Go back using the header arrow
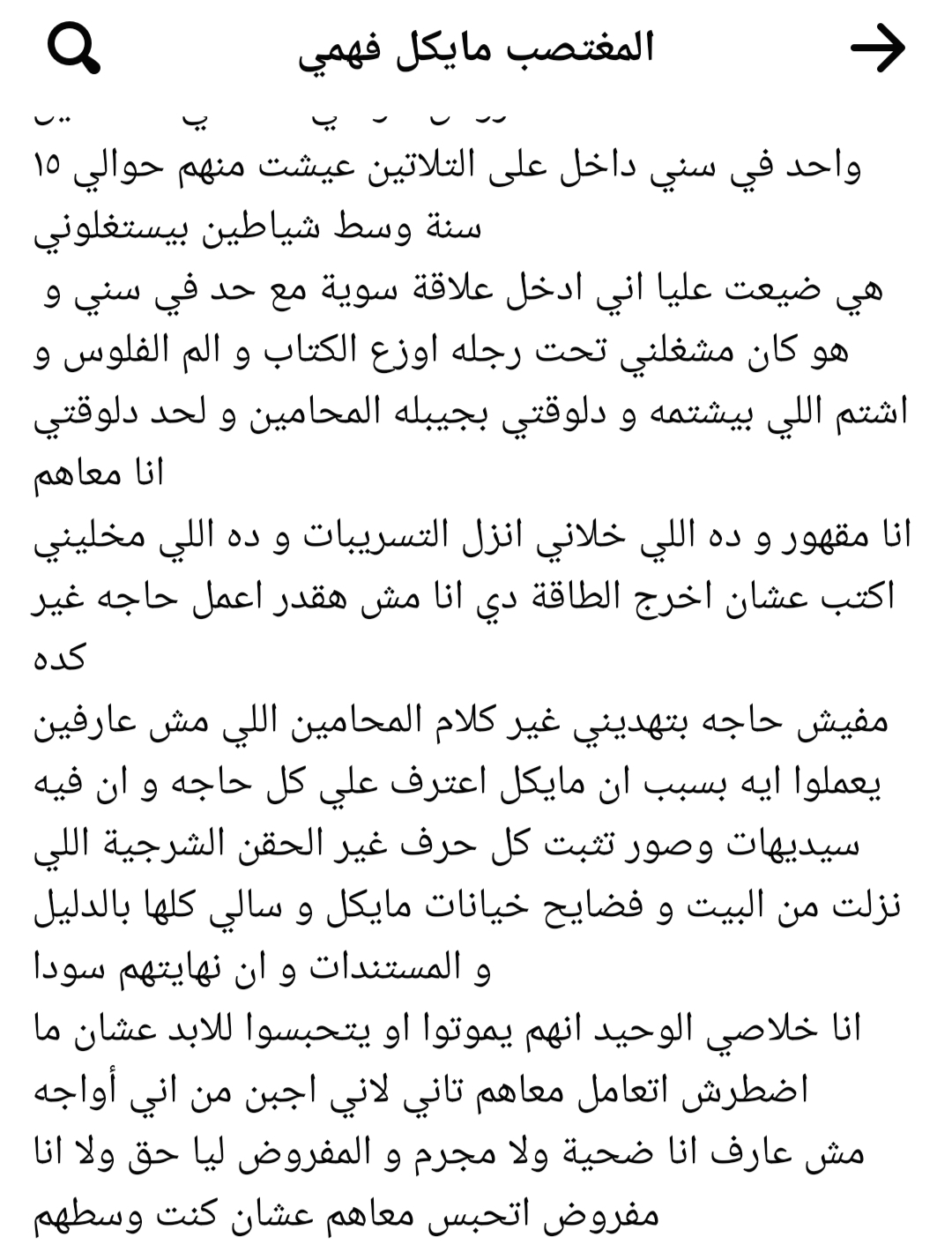This screenshot has width=952, height=1252. tap(878, 48)
